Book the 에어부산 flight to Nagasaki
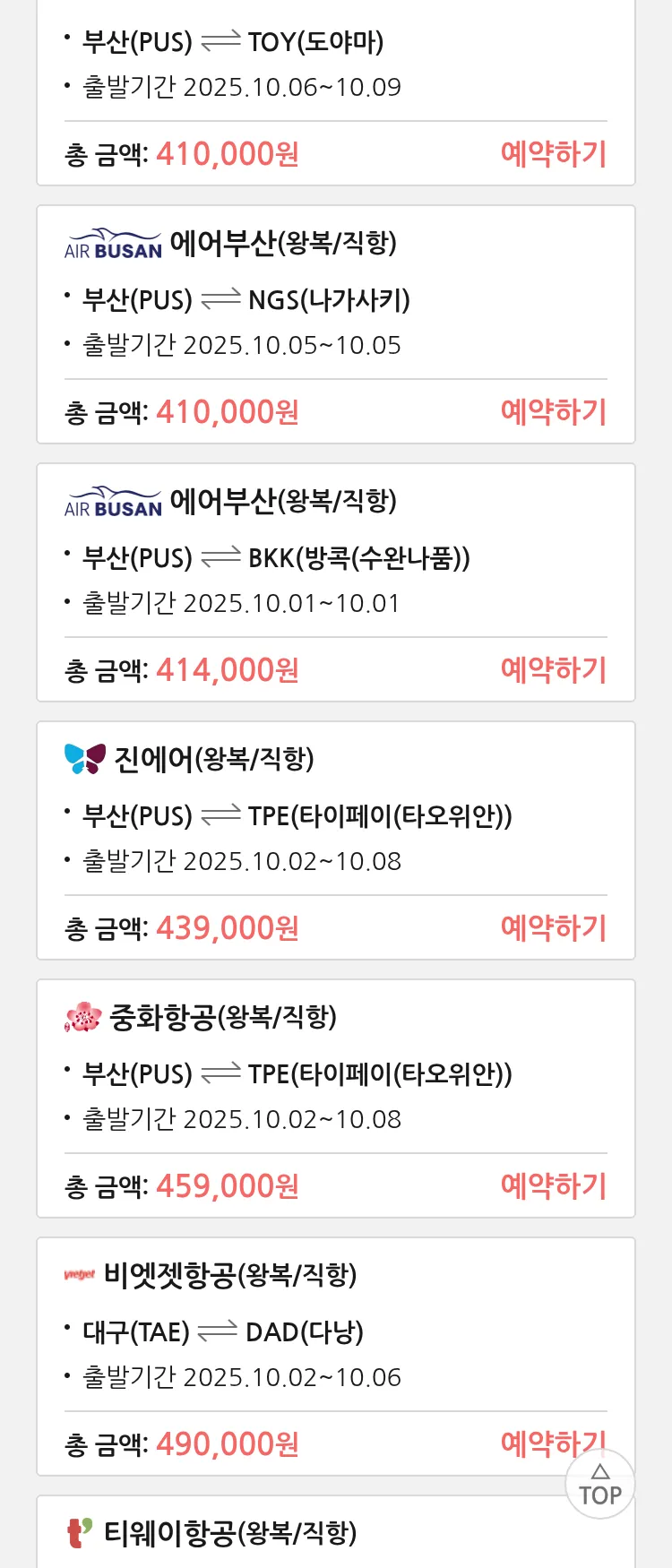Image resolution: width=672 pixels, height=1568 pixels. coord(553,412)
